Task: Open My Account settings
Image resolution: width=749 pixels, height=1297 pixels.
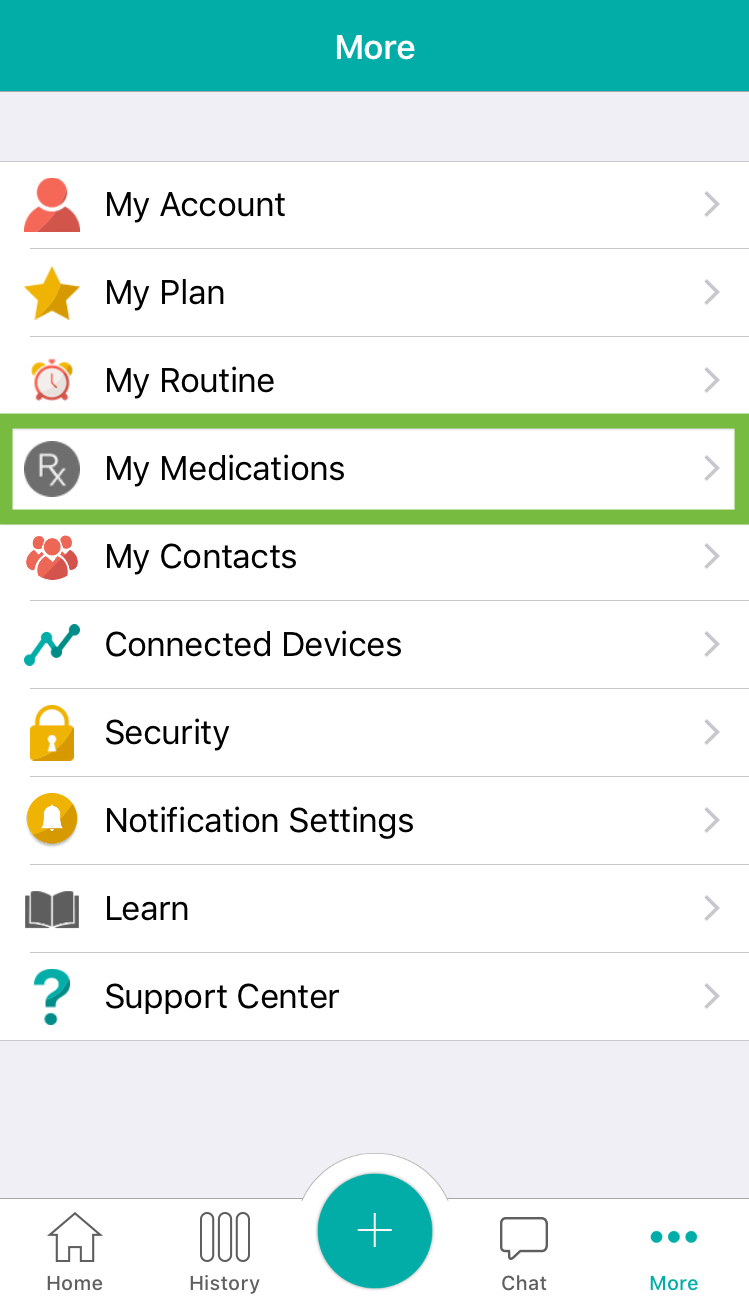Action: click(x=374, y=205)
